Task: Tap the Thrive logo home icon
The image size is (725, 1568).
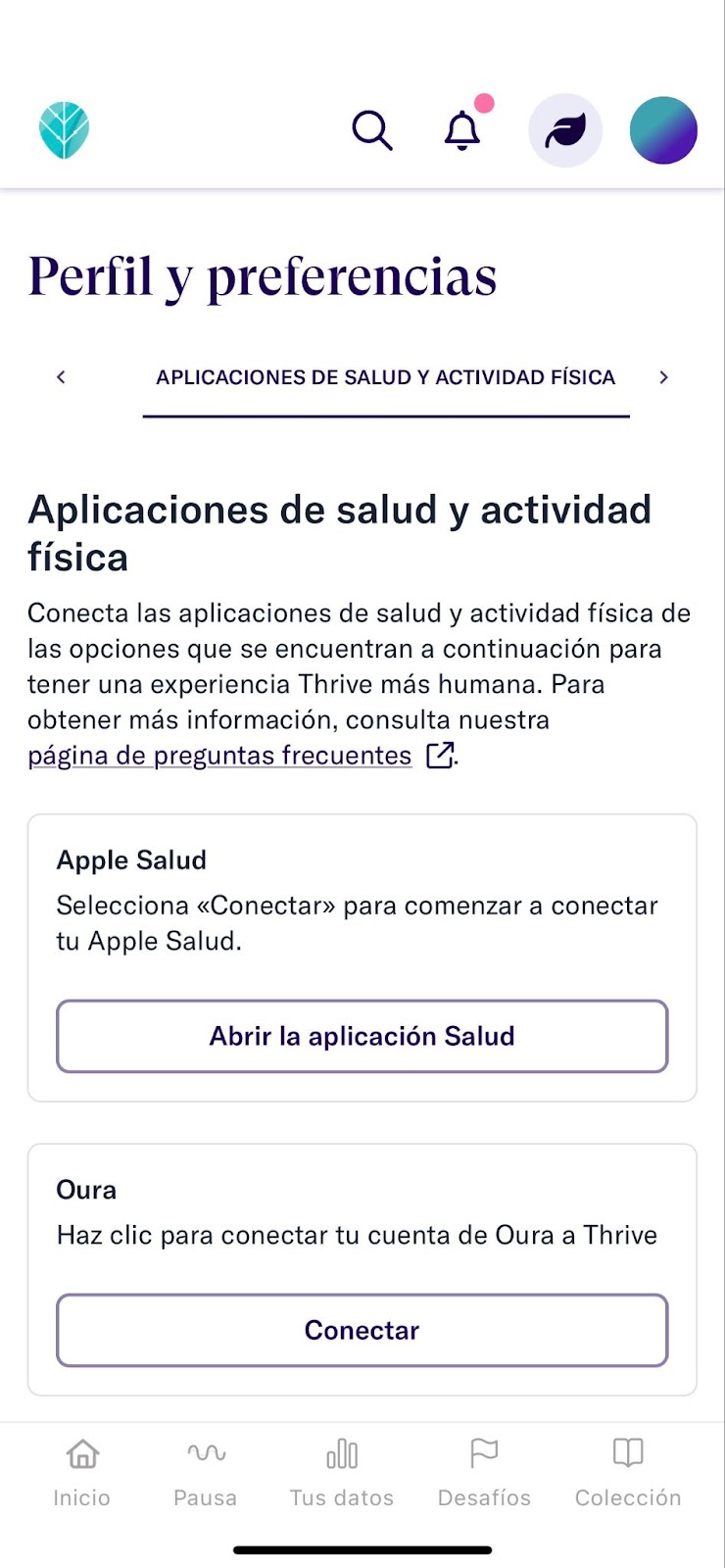Action: (x=65, y=130)
